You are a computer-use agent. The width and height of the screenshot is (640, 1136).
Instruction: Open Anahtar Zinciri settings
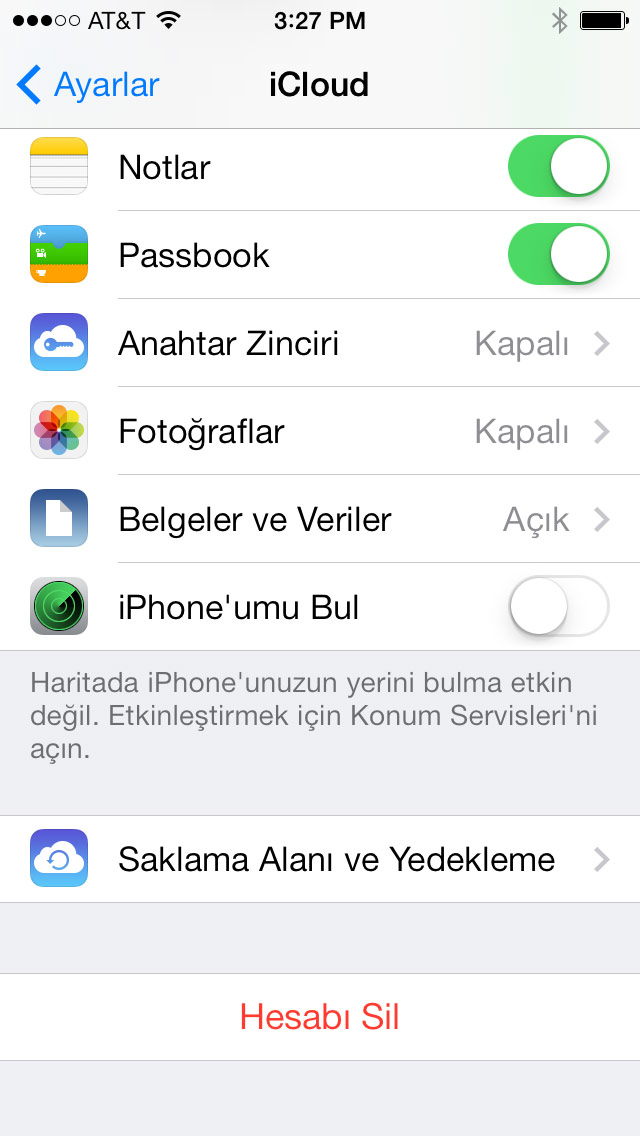(320, 343)
